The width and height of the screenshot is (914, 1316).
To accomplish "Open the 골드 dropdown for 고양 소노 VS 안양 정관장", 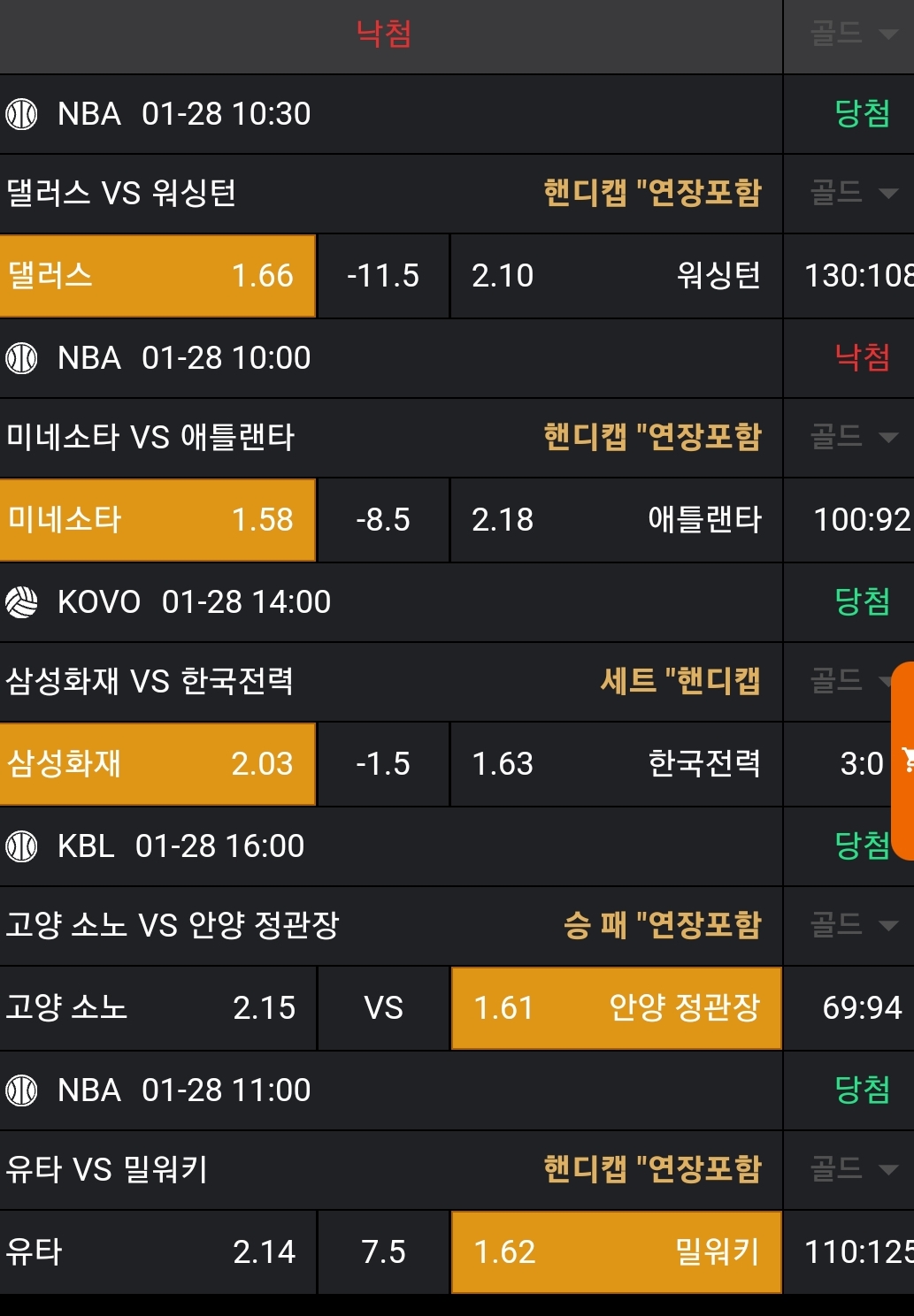I will point(853,925).
